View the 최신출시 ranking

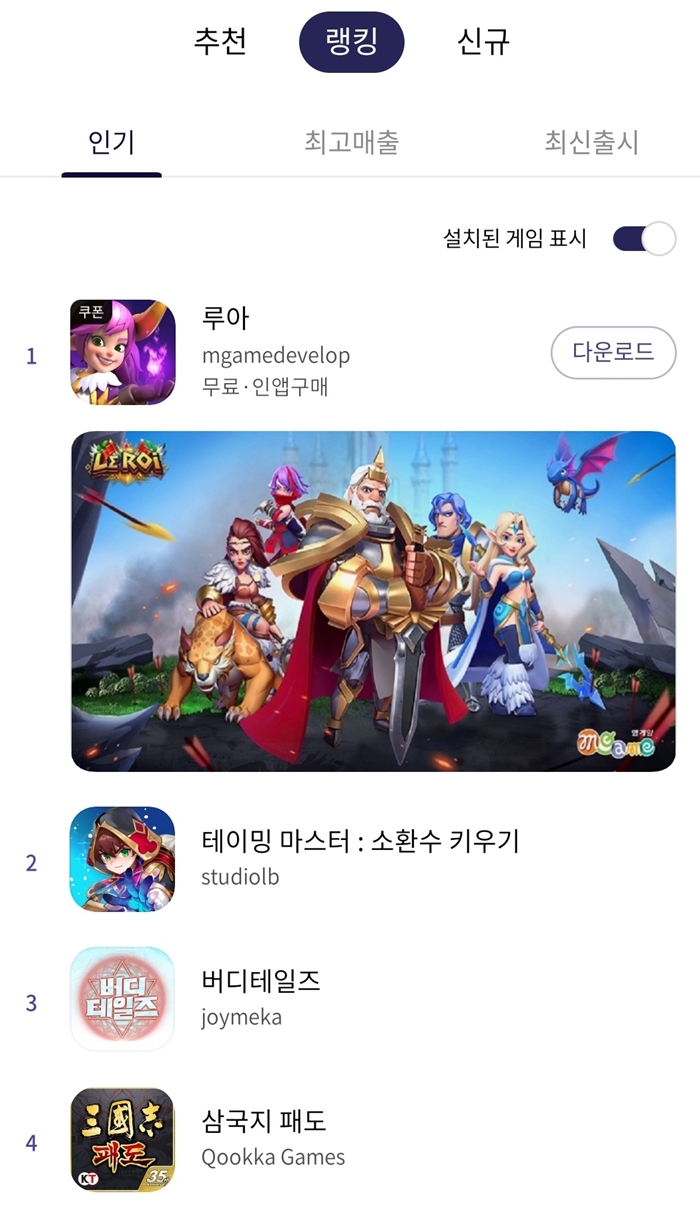click(x=591, y=142)
